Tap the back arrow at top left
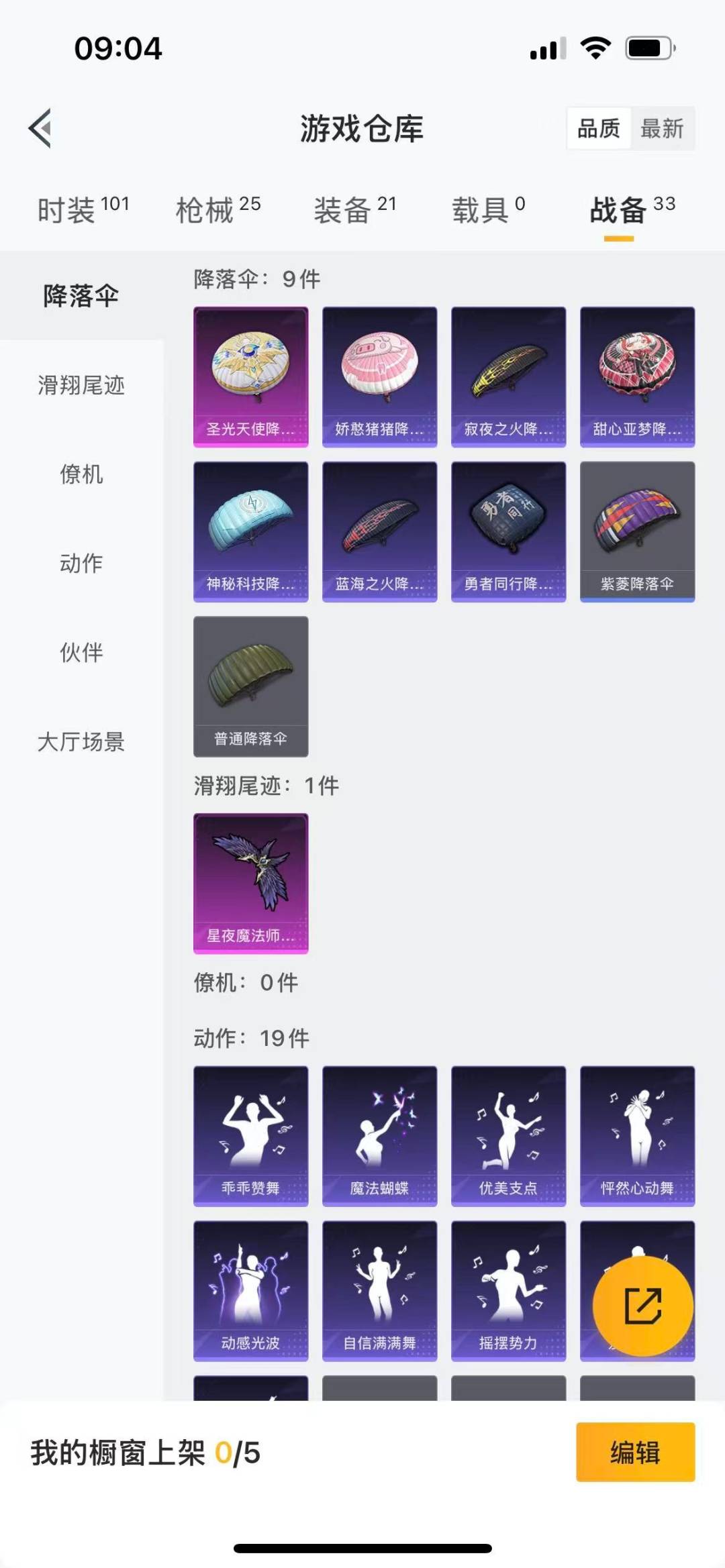Viewport: 725px width, 1568px height. click(x=40, y=129)
